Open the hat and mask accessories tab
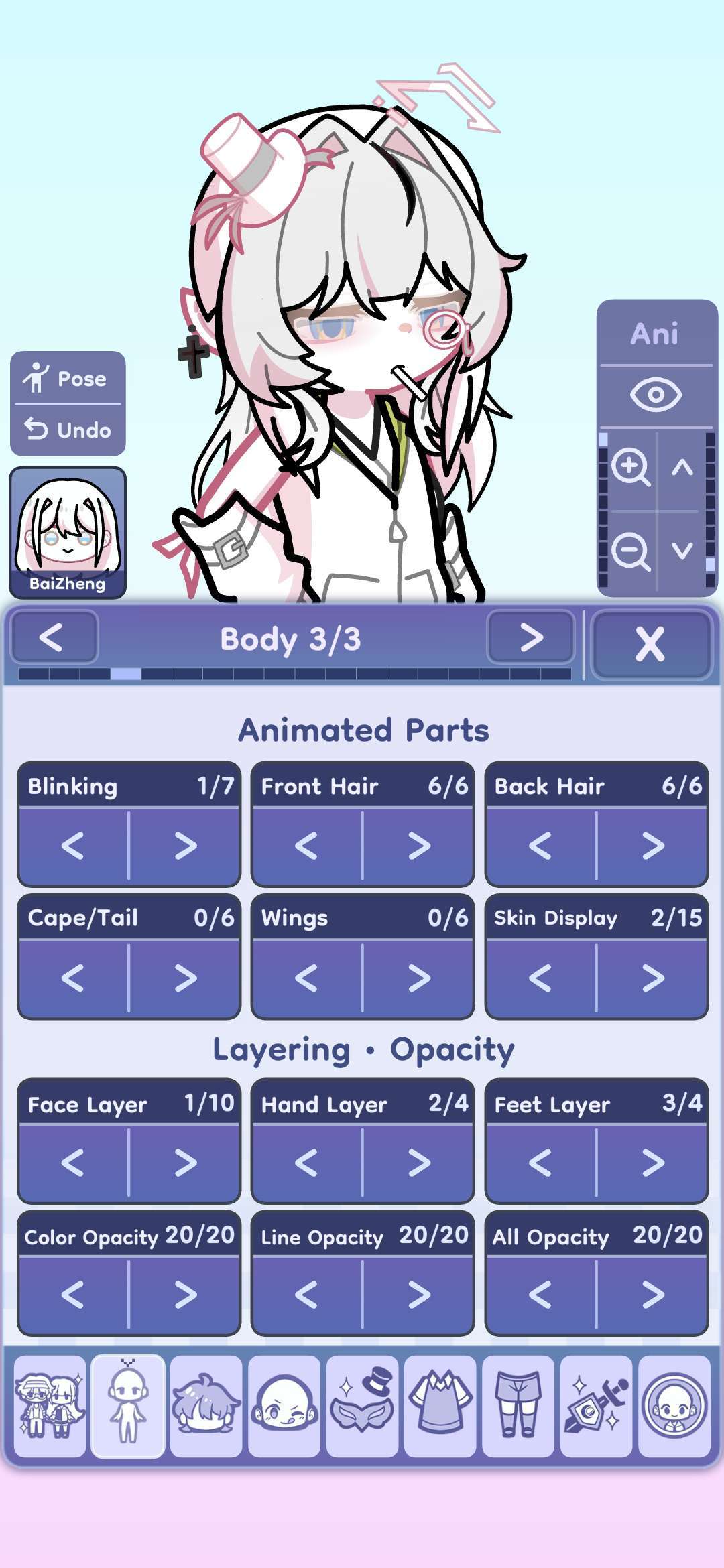 (362, 1407)
